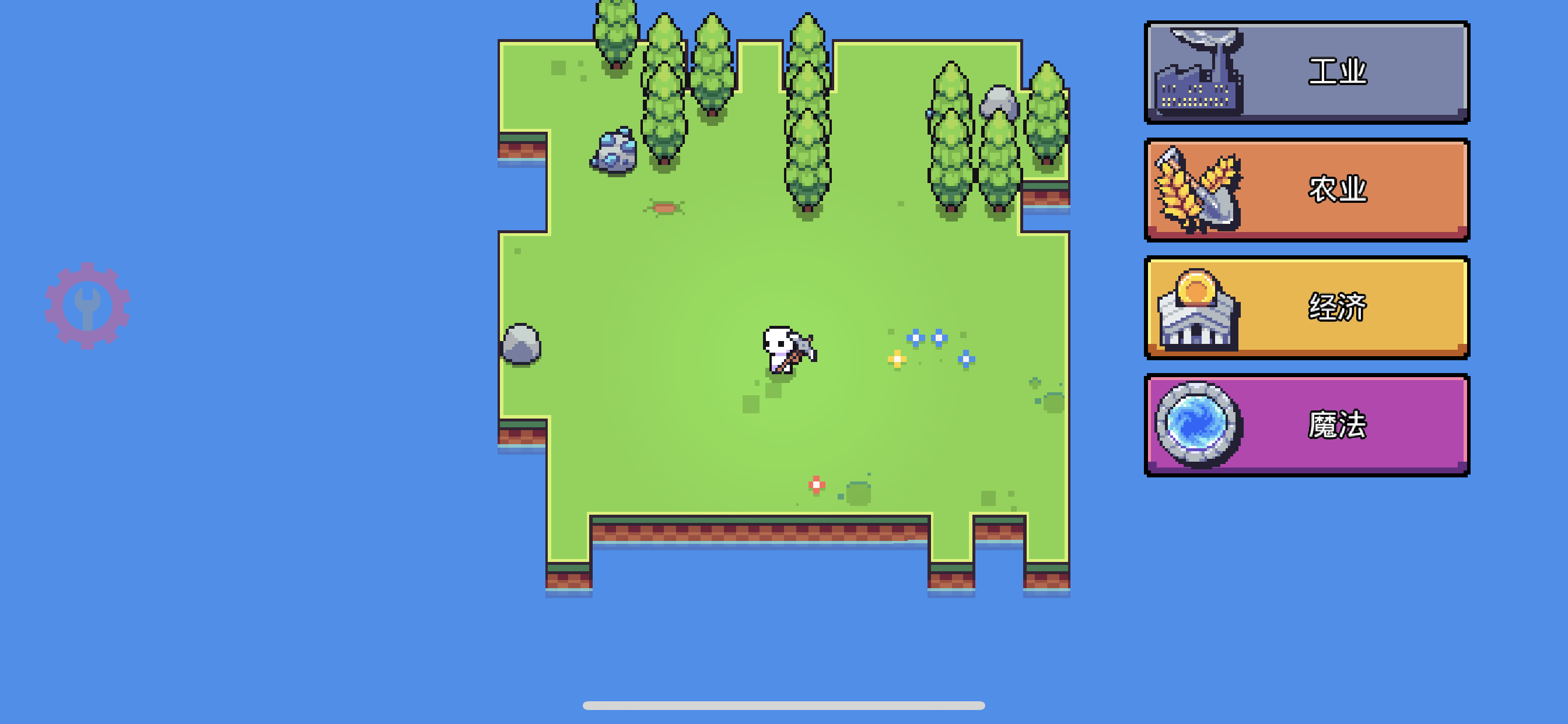Select the 经济 (Economy) category

click(x=1306, y=307)
